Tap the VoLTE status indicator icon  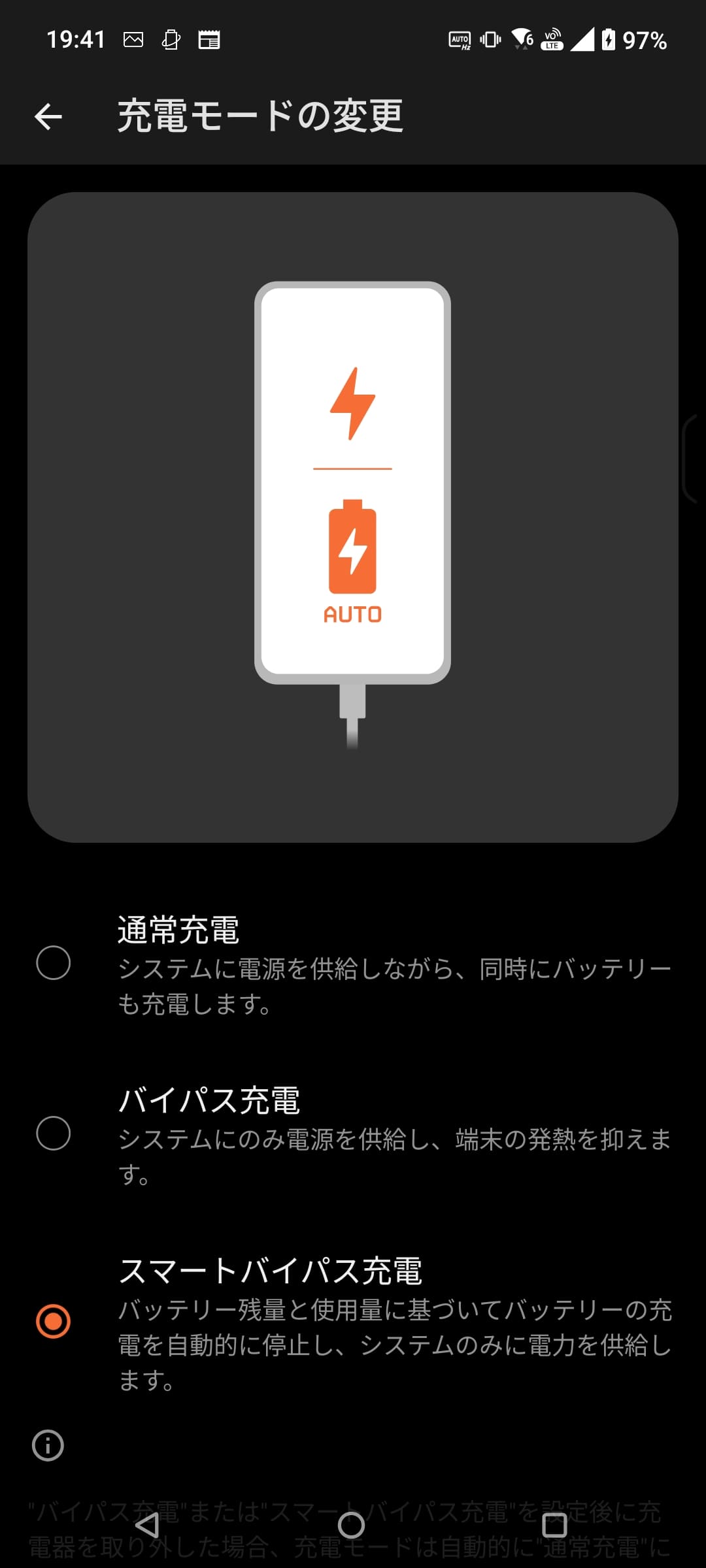pos(551,39)
